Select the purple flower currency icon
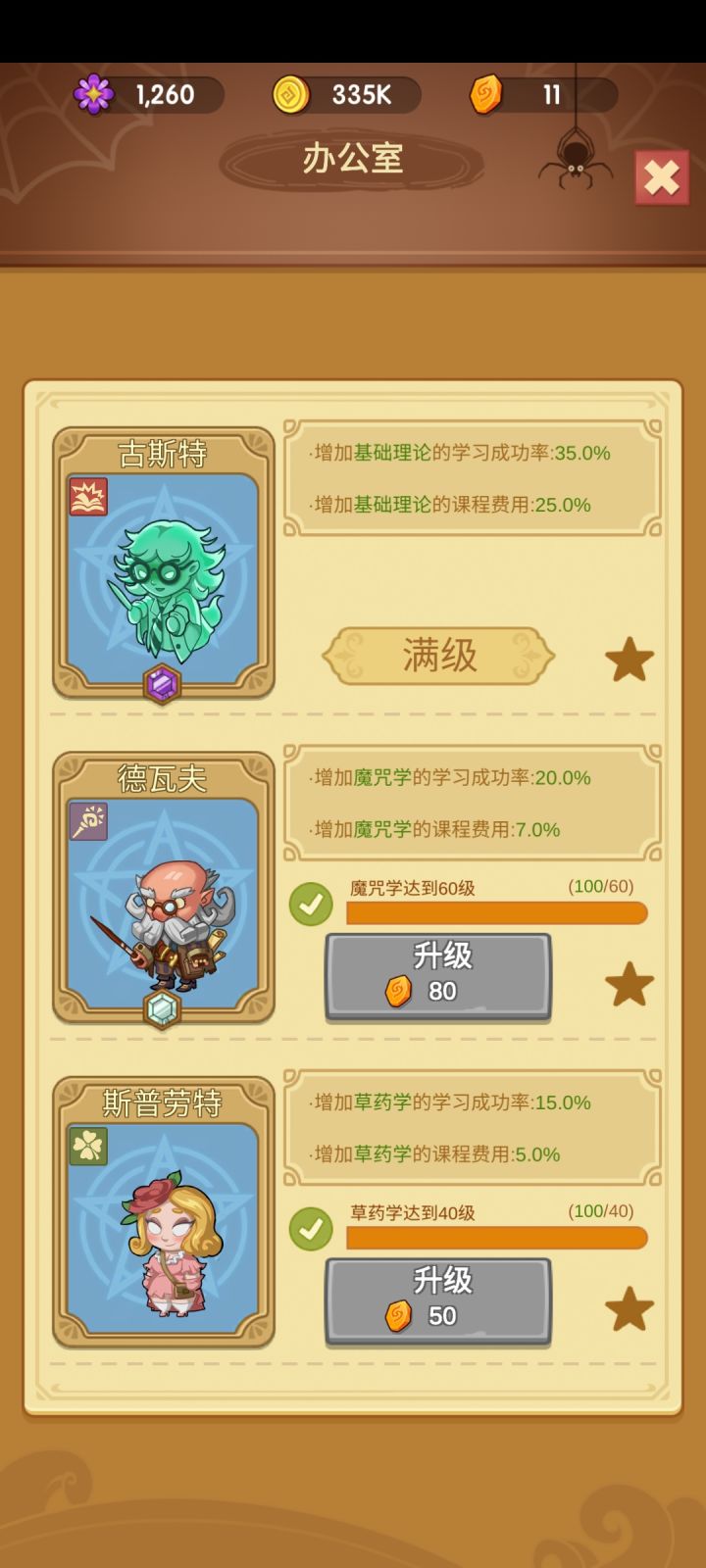This screenshot has height=1568, width=706. point(93,93)
